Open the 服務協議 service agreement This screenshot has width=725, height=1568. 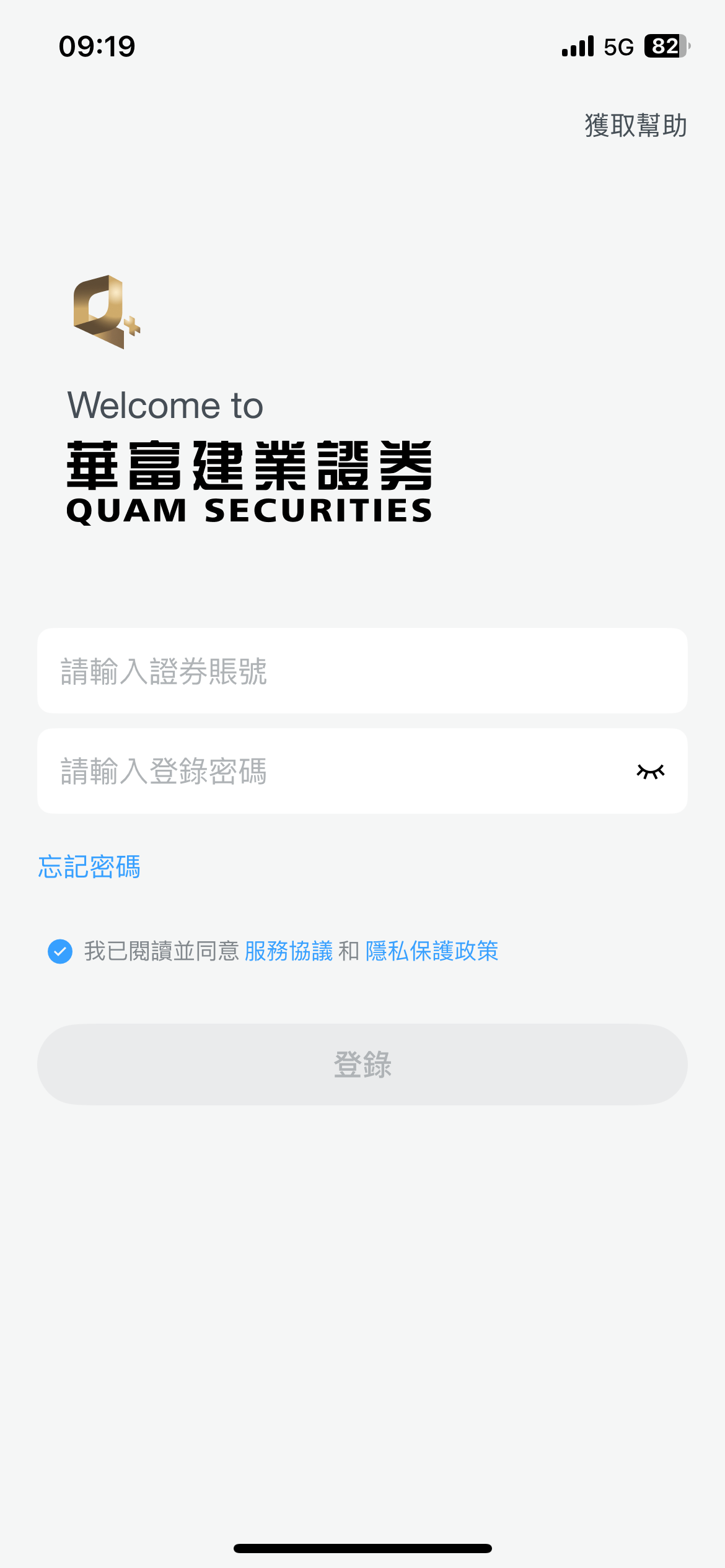(x=289, y=951)
